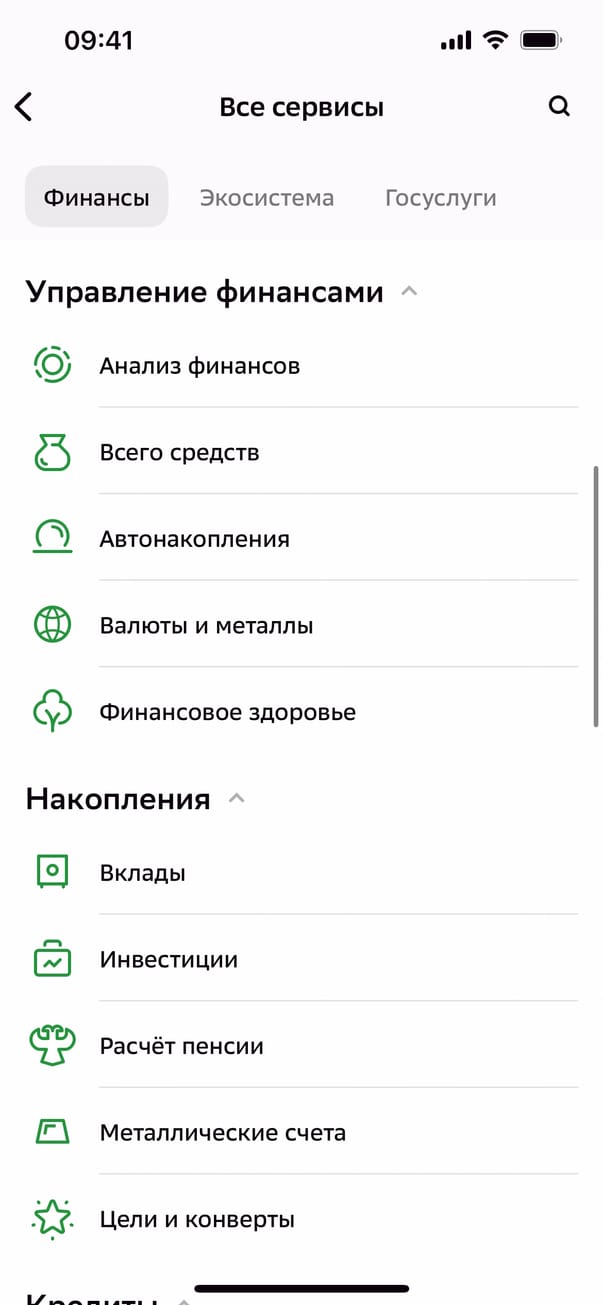Image resolution: width=603 pixels, height=1305 pixels.
Task: Open Расчёт пенсии
Action: [181, 1047]
